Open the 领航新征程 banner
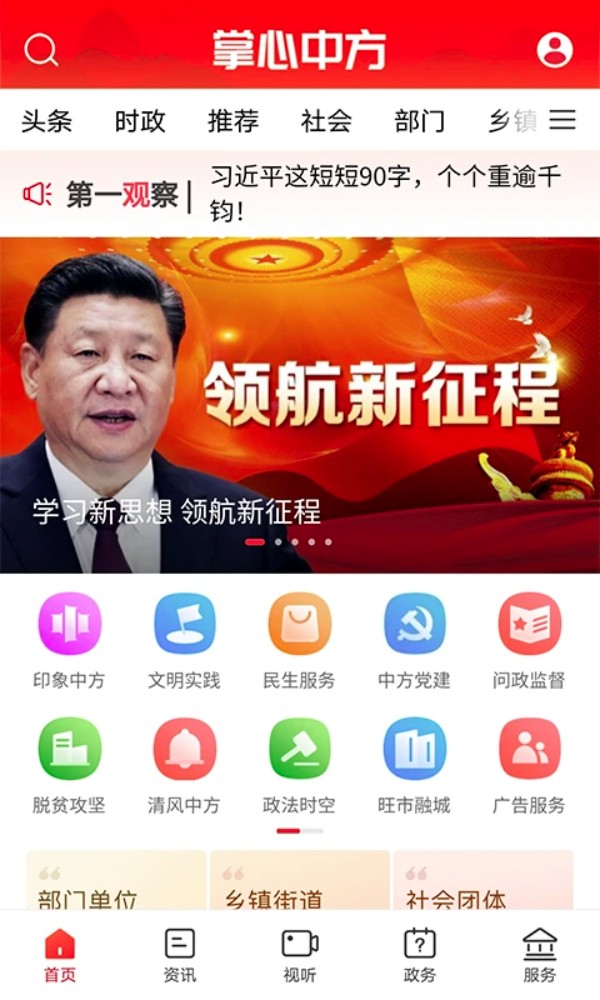Viewport: 600px width, 1000px height. click(300, 405)
